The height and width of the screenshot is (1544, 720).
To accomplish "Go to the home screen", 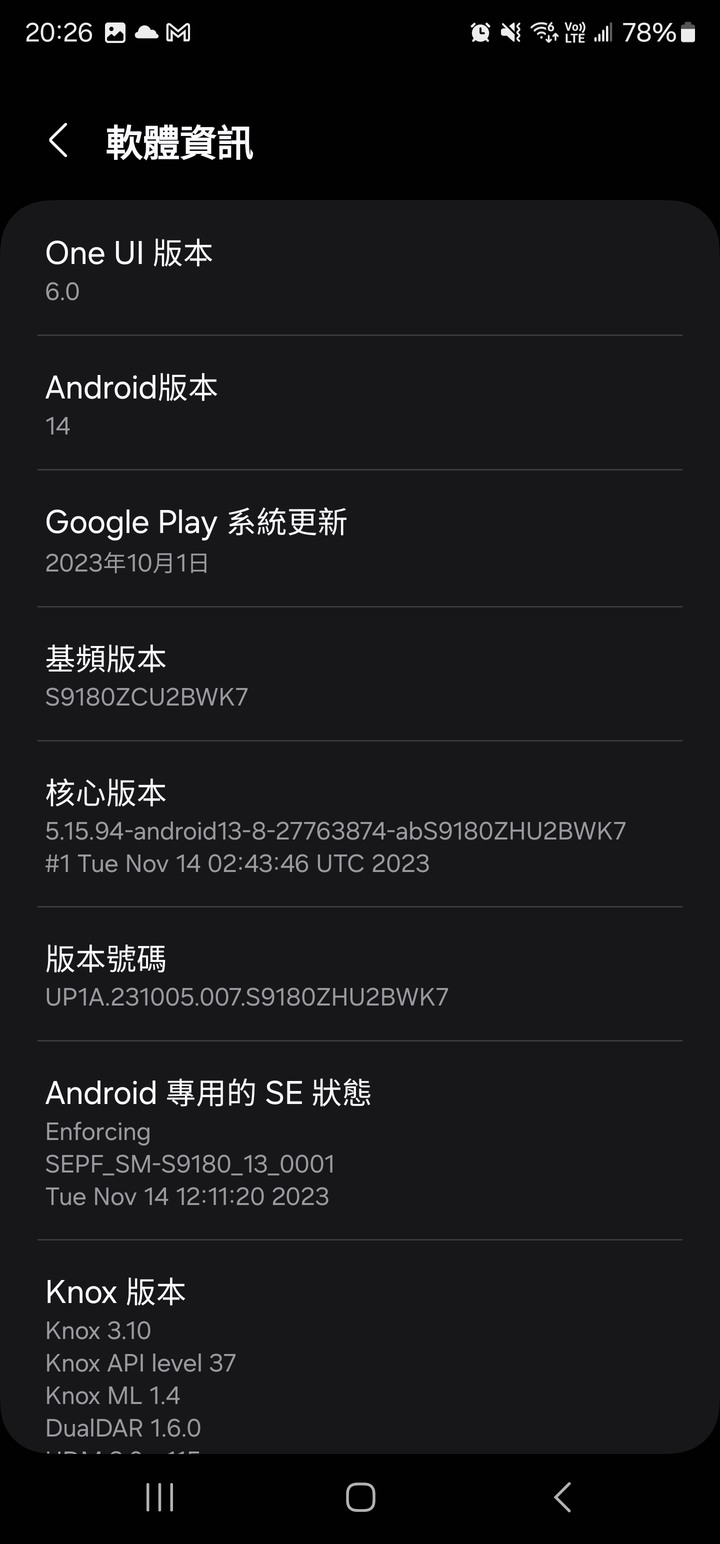I will (x=360, y=1497).
